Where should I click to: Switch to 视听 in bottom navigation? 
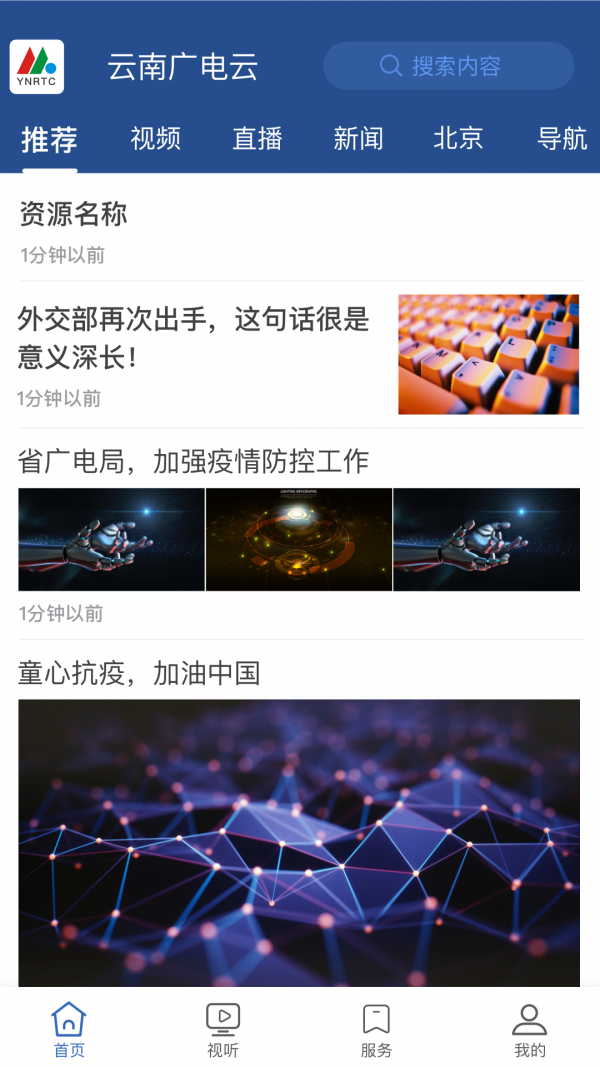[x=223, y=1030]
